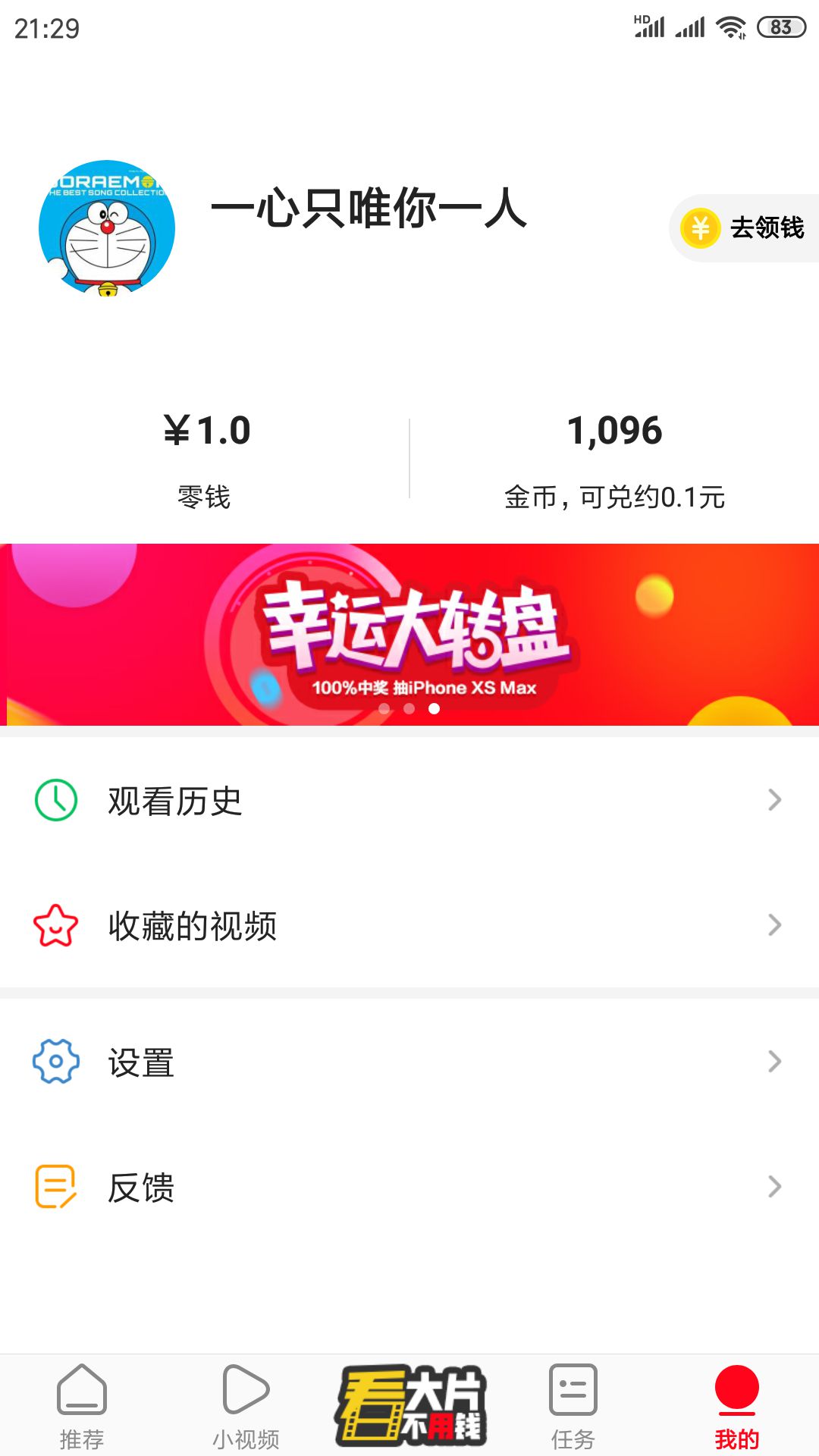This screenshot has width=819, height=1456.
Task: Expand 收藏的视频 via its right chevron
Action: 773,924
